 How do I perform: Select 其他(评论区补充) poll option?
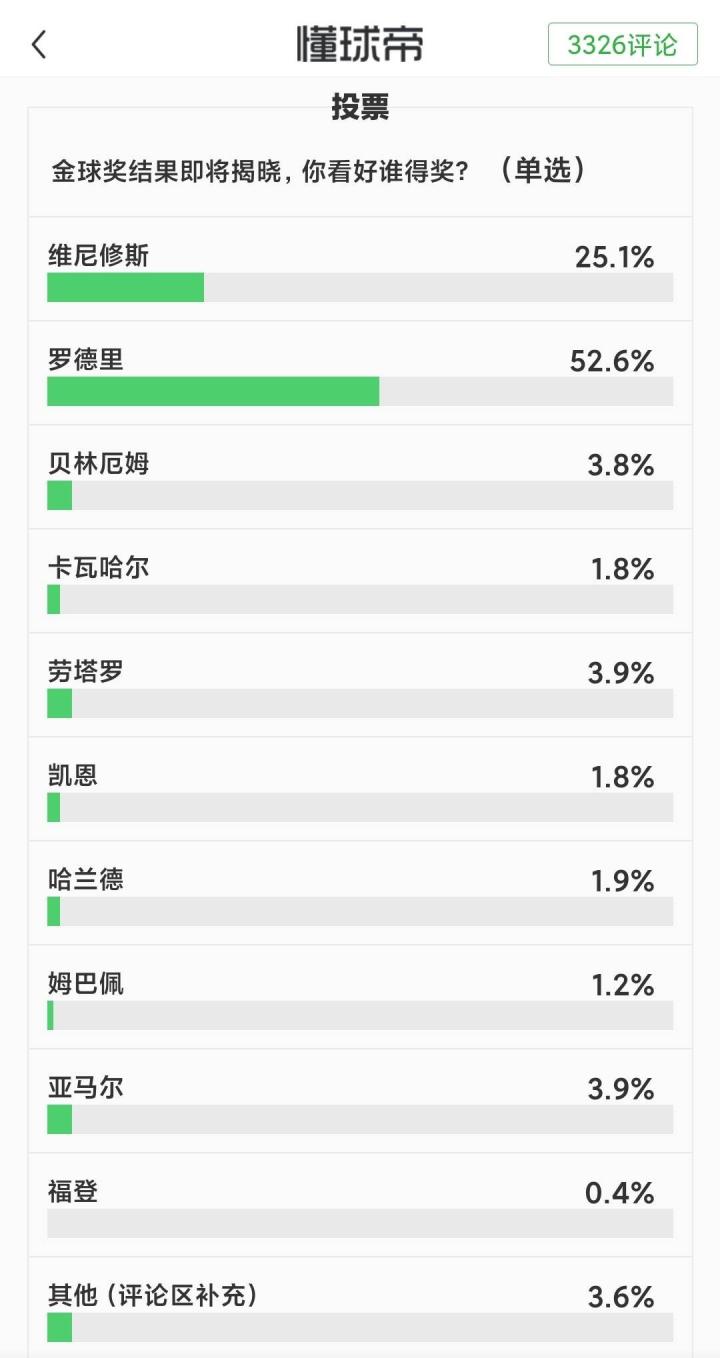pyautogui.click(x=360, y=1308)
